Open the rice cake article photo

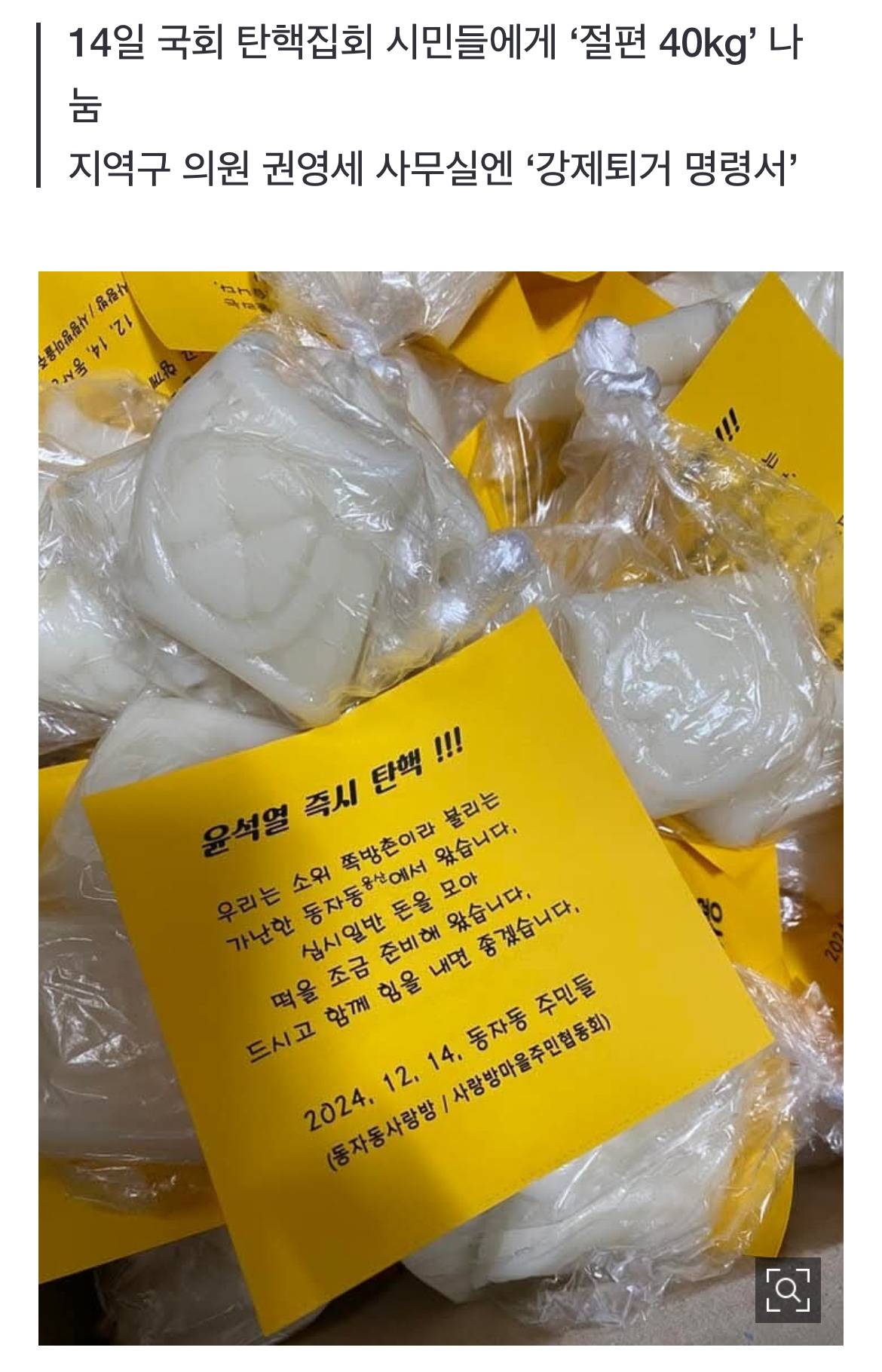pos(440,754)
